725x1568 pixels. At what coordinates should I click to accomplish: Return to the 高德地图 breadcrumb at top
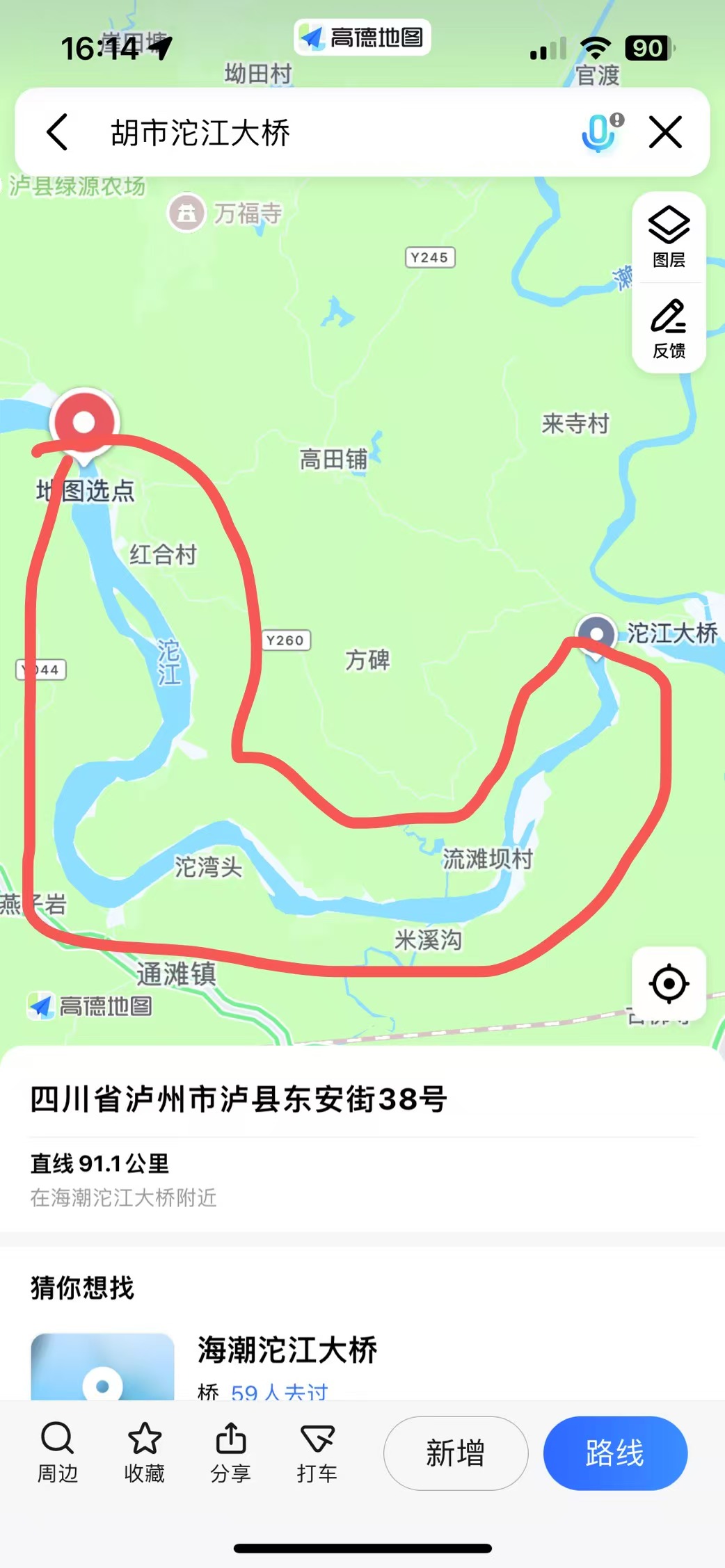click(362, 38)
